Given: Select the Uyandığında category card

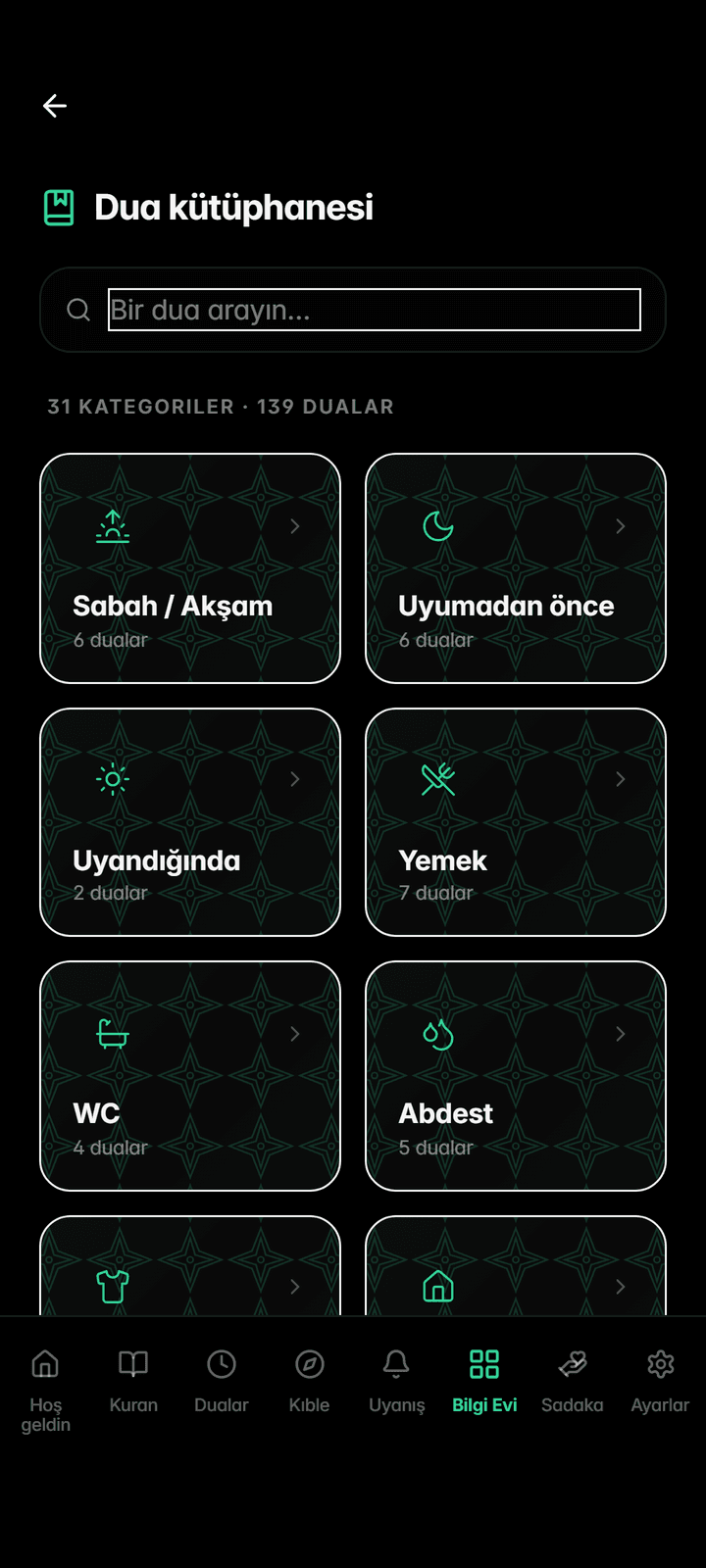Looking at the screenshot, I should coord(190,822).
